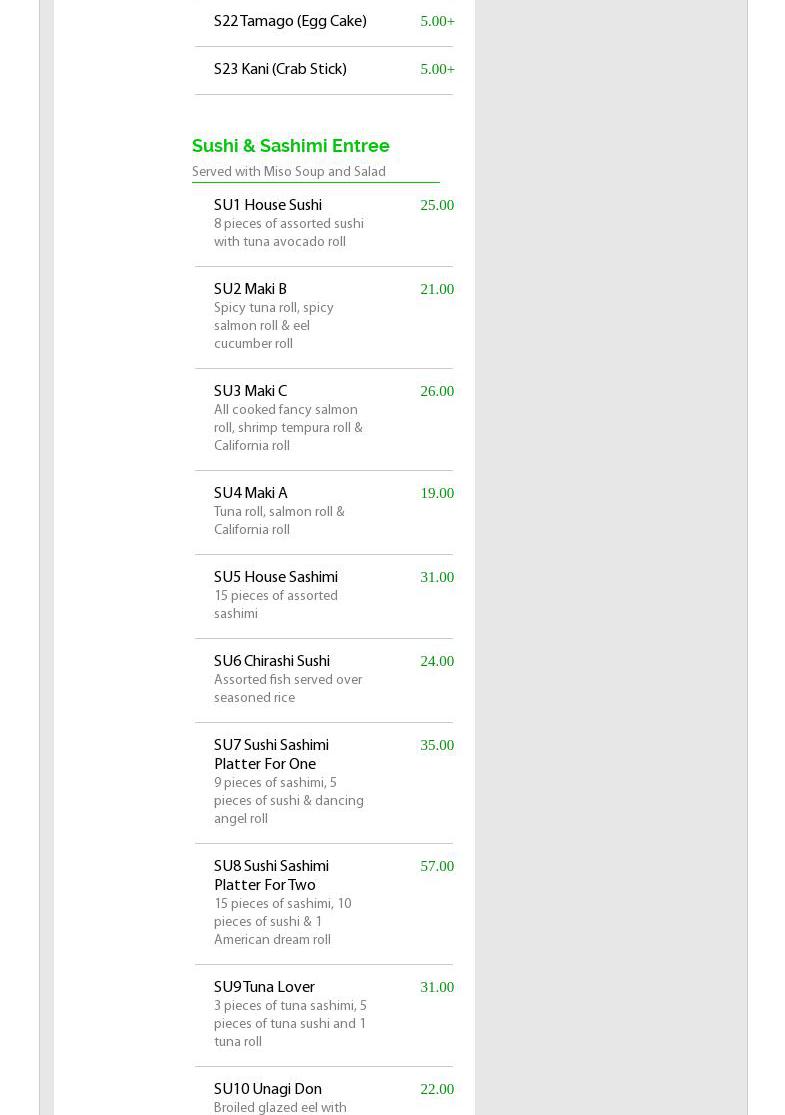The height and width of the screenshot is (1115, 785).
Task: Tap the SU4 Maki A entree
Action: point(250,494)
